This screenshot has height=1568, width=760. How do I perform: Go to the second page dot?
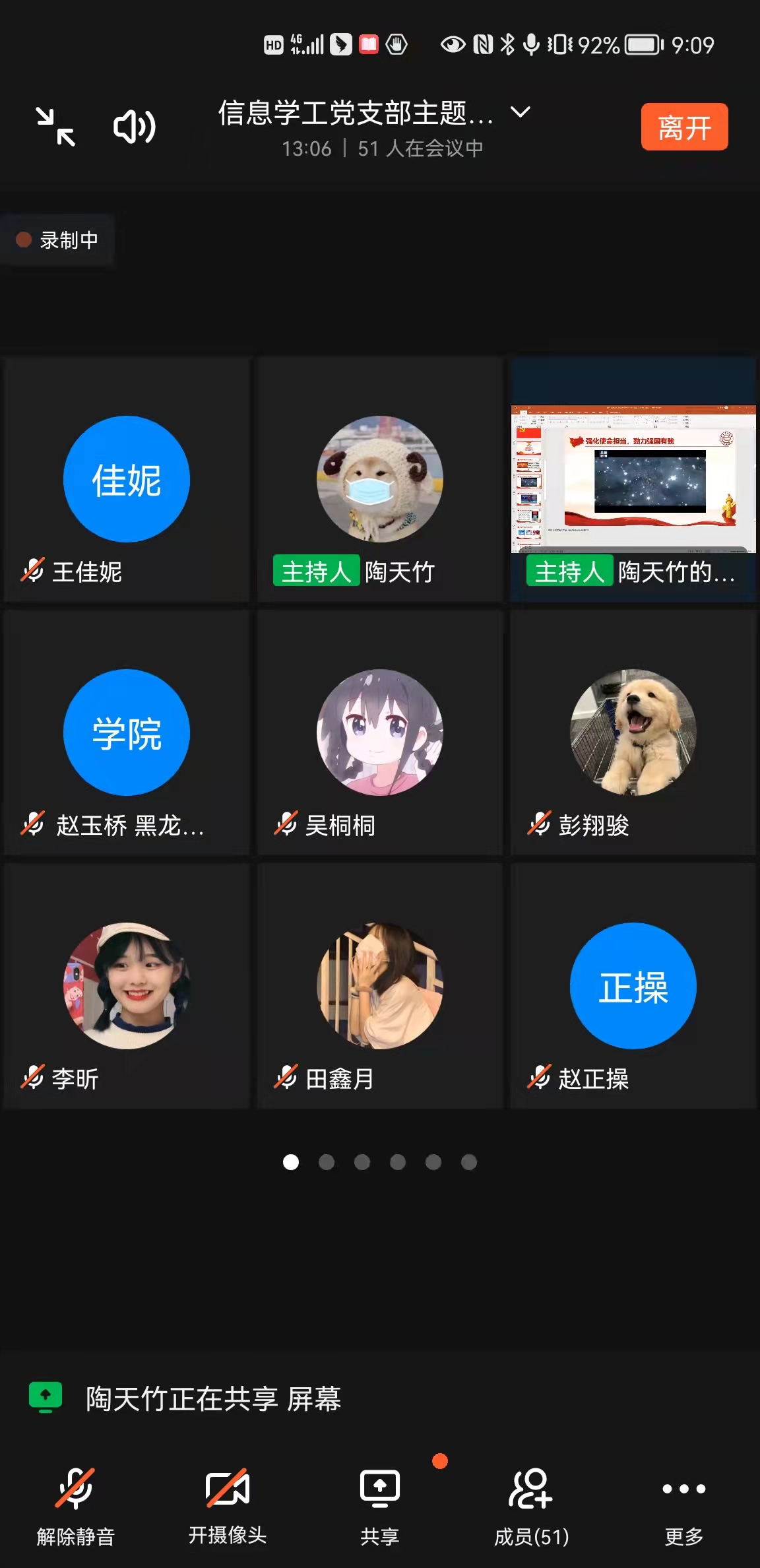327,1162
